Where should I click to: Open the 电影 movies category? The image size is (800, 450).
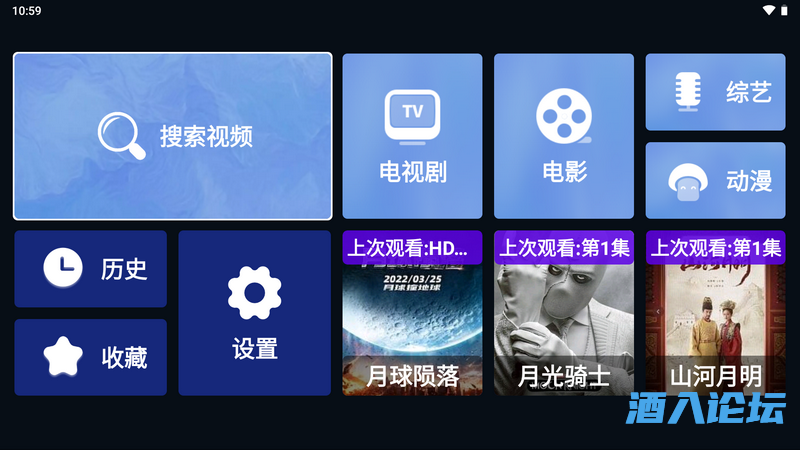tap(564, 136)
